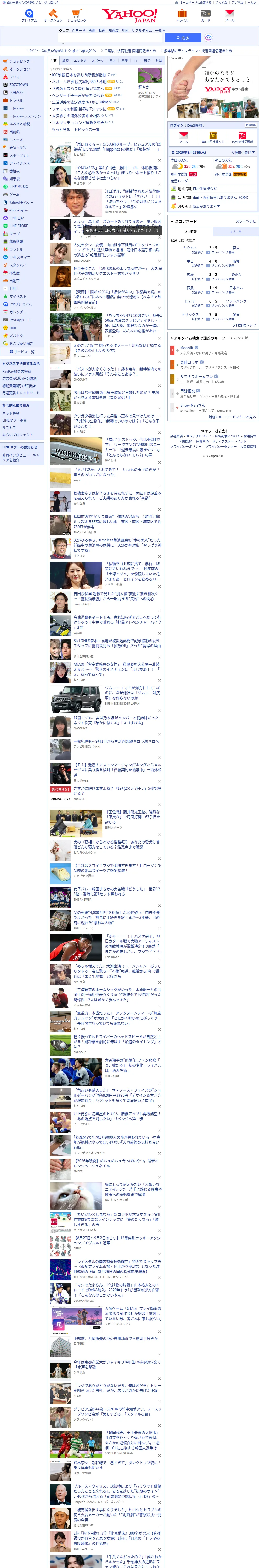Image resolution: width=259 pixels, height=1568 pixels.
Task: Open the trending keyword Moonlit
Action: 187,348
